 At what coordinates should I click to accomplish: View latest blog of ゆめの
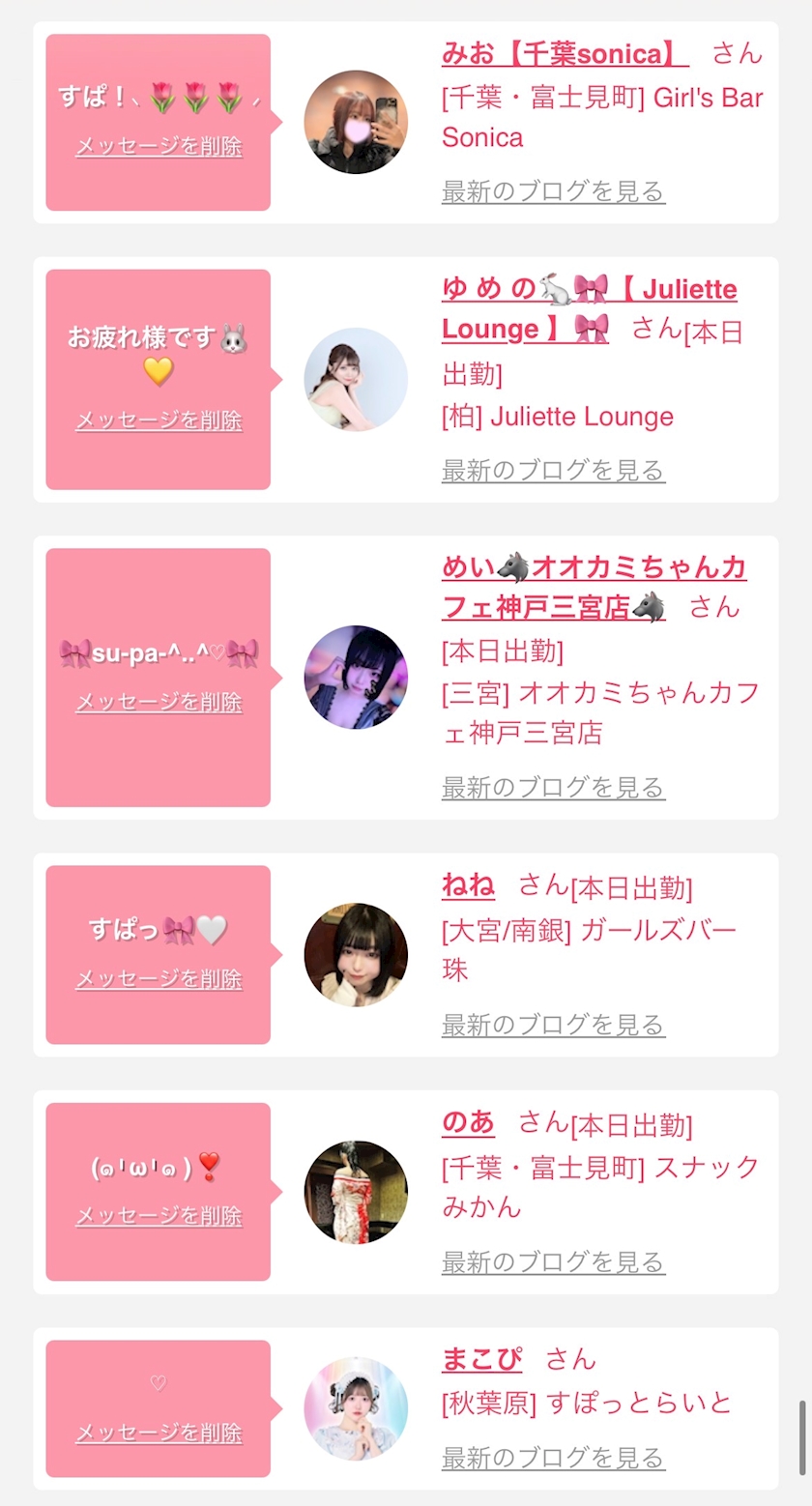(553, 471)
